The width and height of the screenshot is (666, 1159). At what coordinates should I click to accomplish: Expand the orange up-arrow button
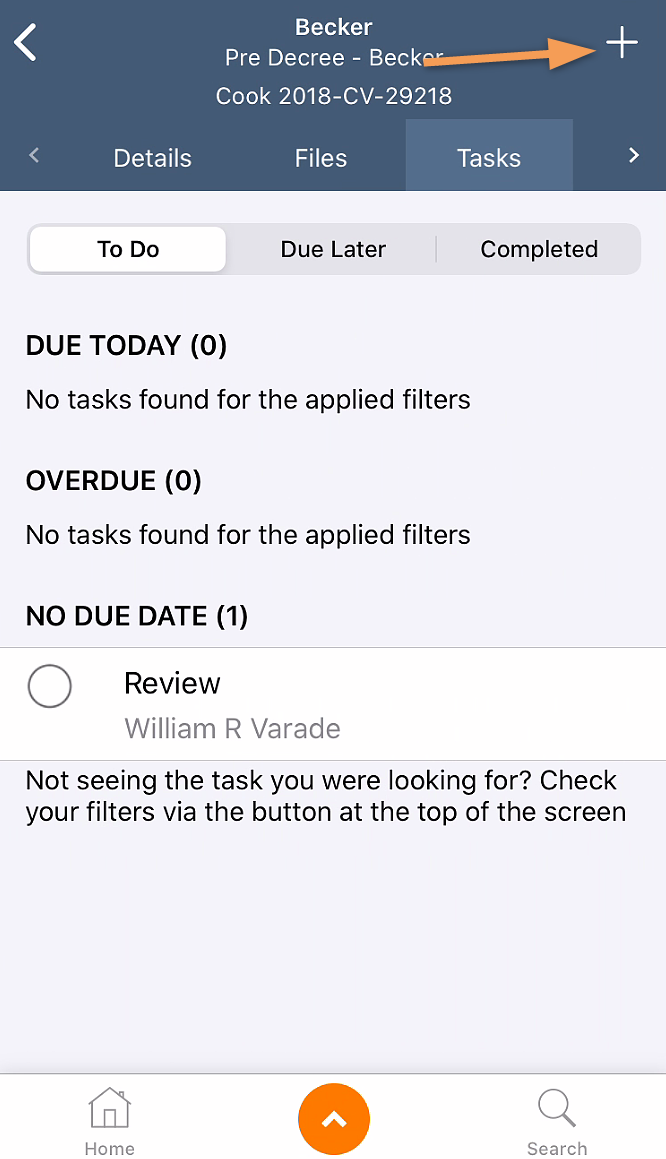334,1119
